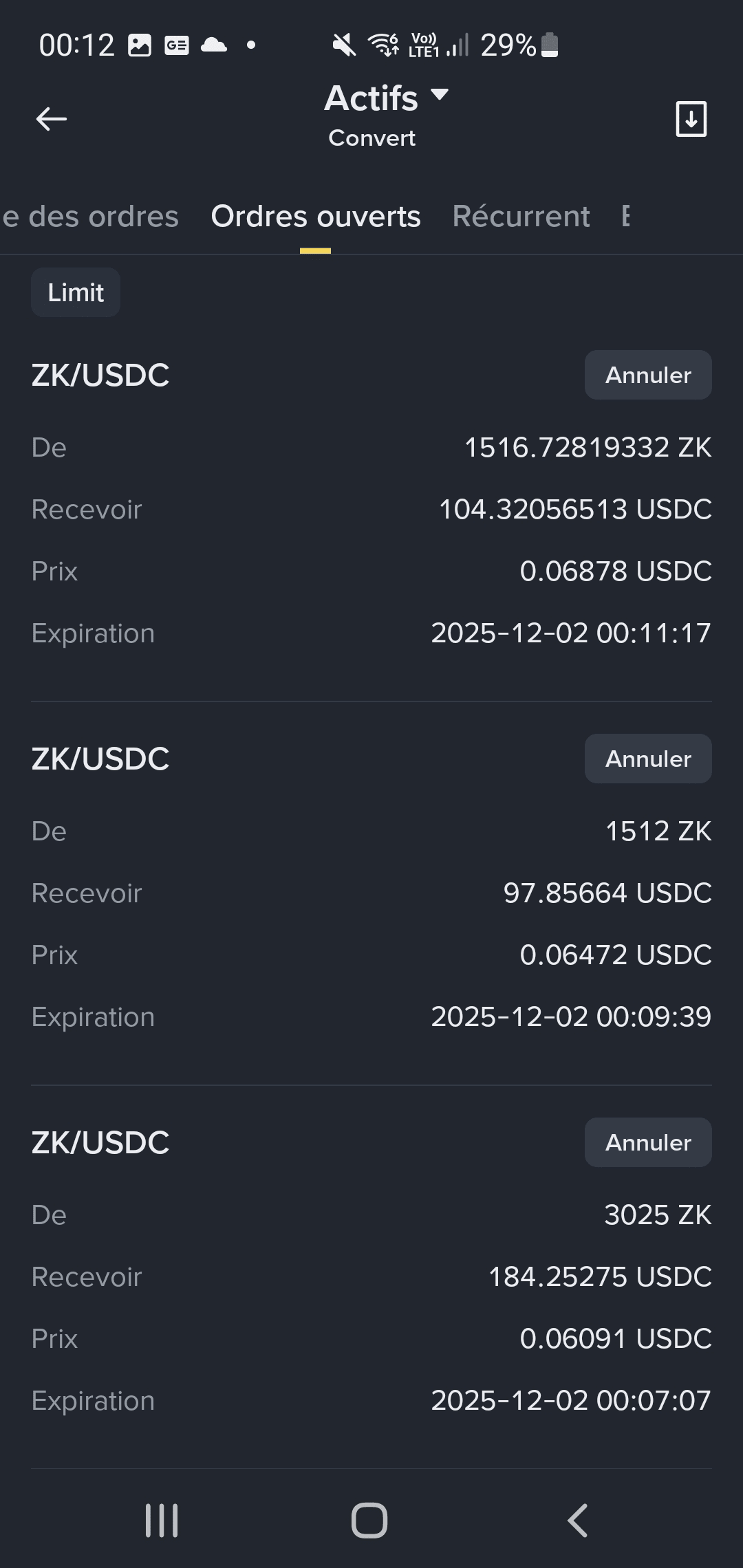
Task: Select the Ordres ouverts tab
Action: (x=316, y=217)
